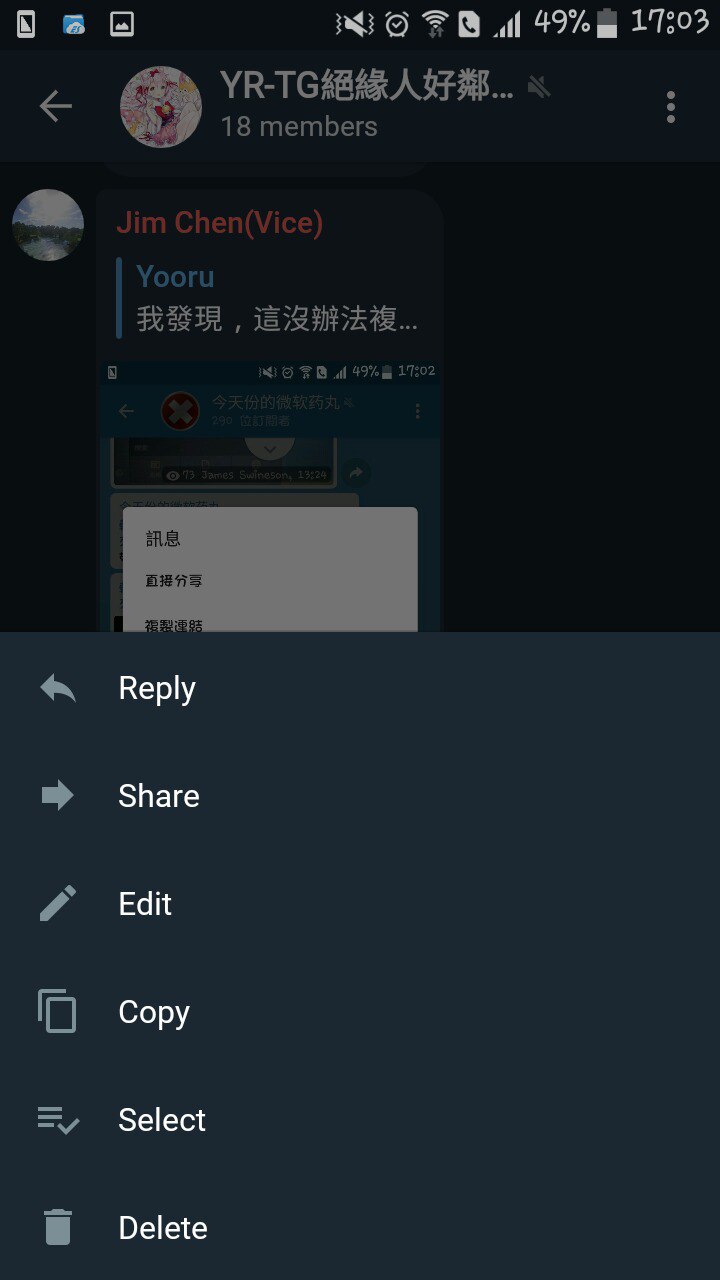Choose Reply from the message menu
The image size is (720, 1280).
tap(157, 688)
